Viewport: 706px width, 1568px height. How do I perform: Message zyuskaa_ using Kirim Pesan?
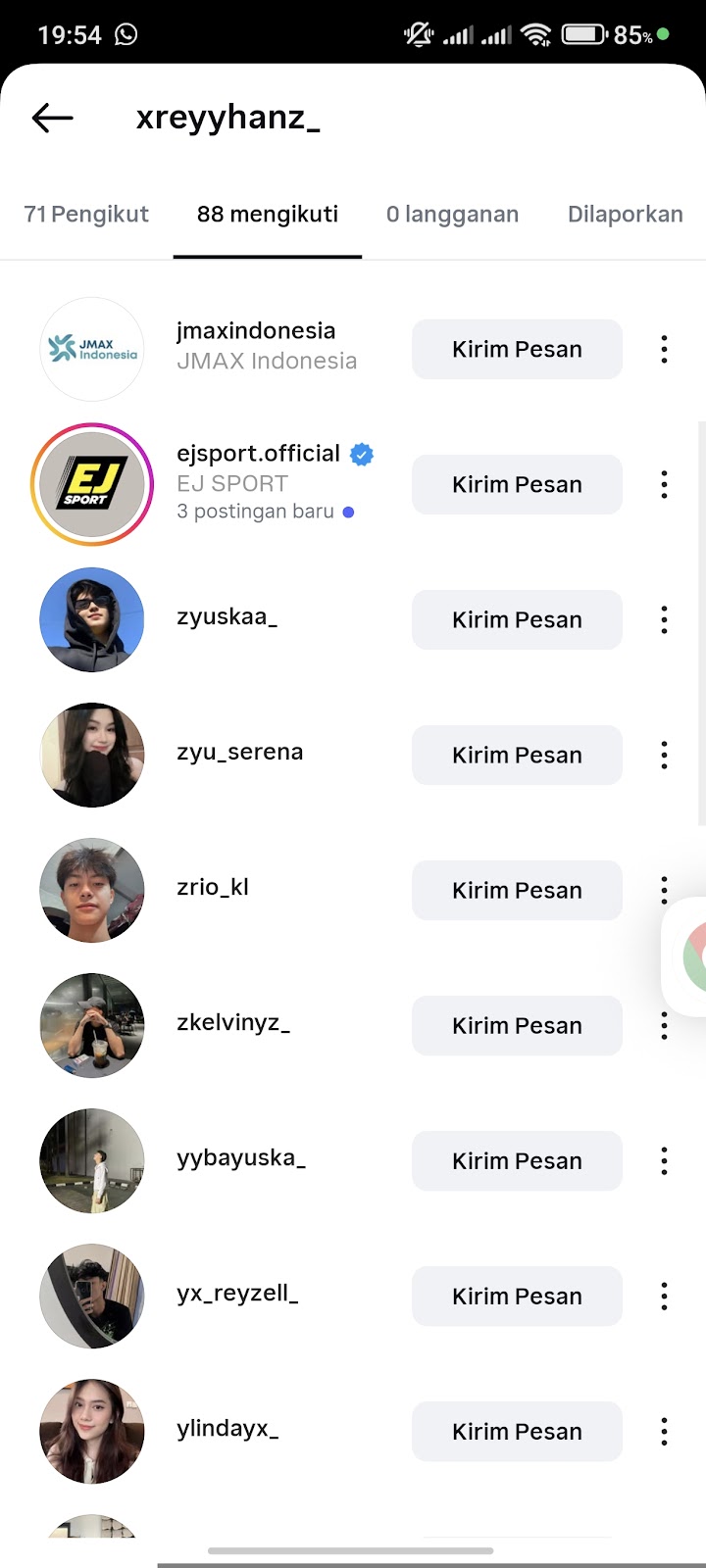point(517,619)
